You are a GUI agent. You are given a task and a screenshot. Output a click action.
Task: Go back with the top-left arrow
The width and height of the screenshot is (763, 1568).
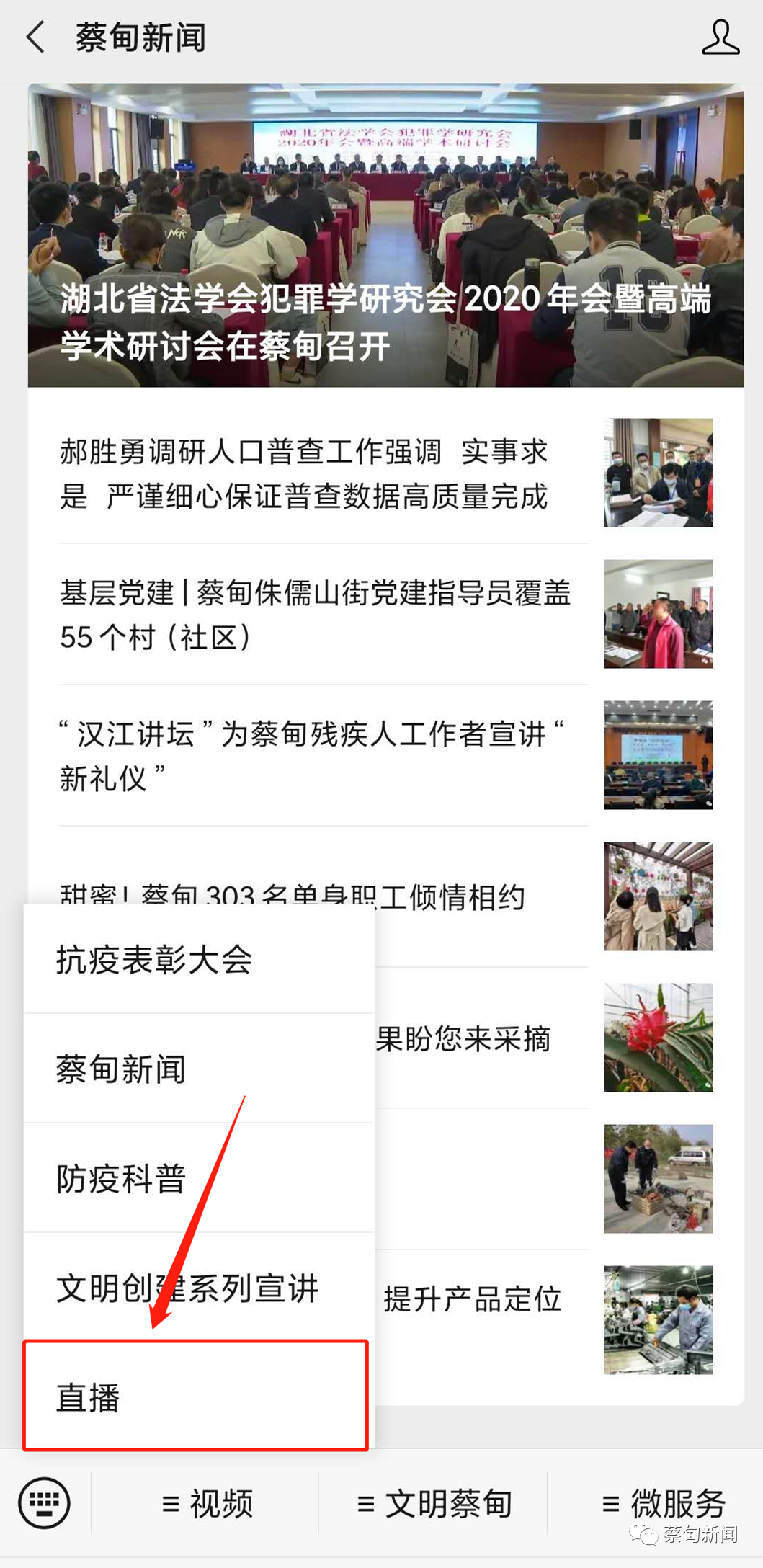click(36, 37)
